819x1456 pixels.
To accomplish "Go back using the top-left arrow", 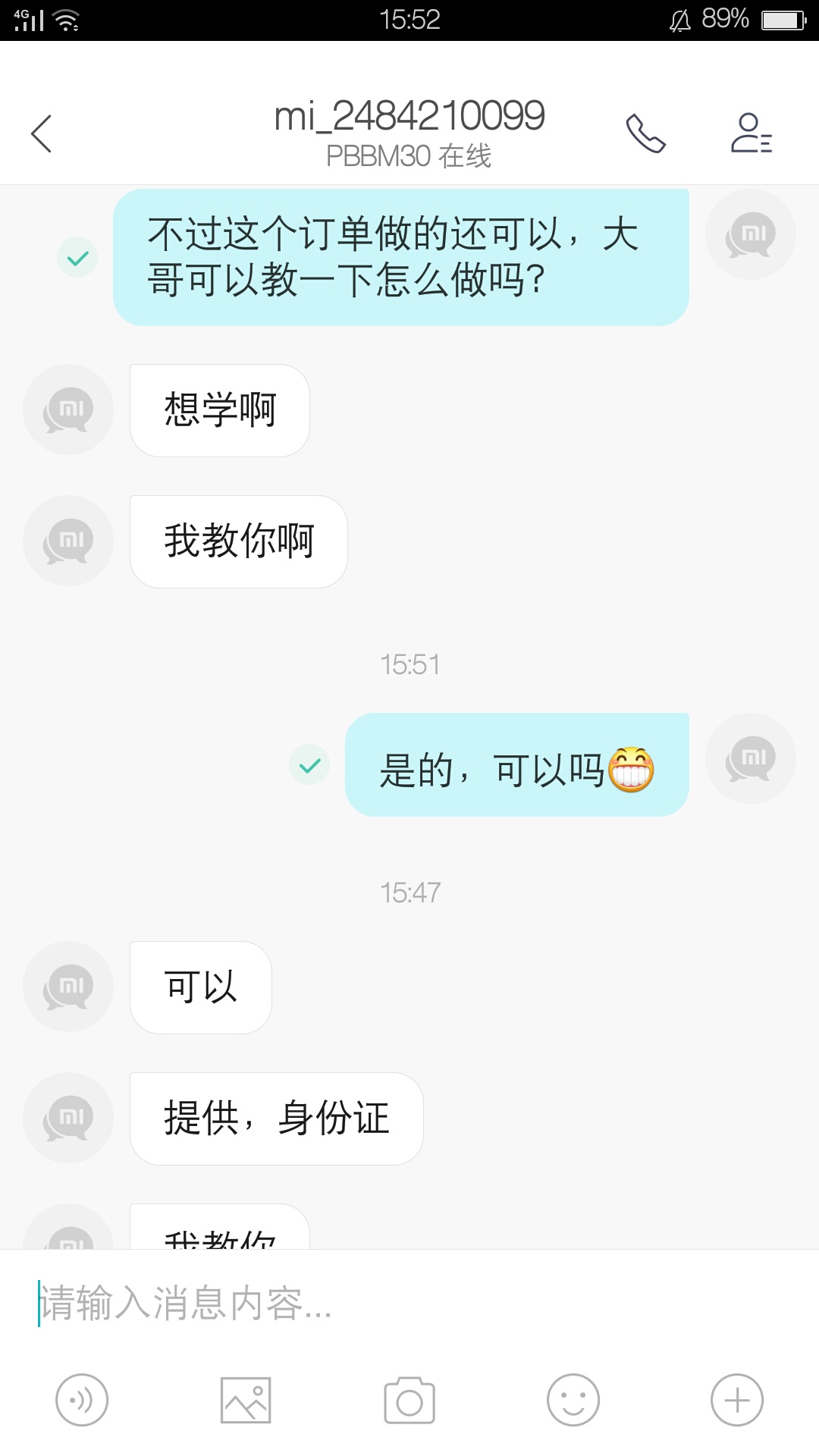I will (41, 133).
